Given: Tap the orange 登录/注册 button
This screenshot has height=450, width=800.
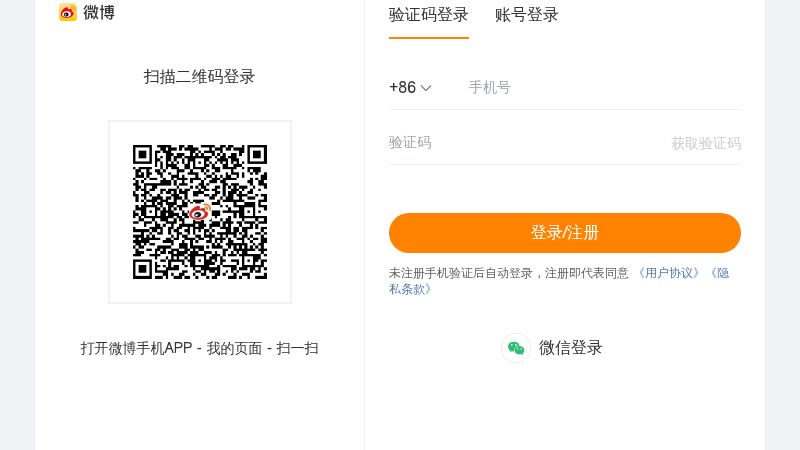Looking at the screenshot, I should [564, 233].
